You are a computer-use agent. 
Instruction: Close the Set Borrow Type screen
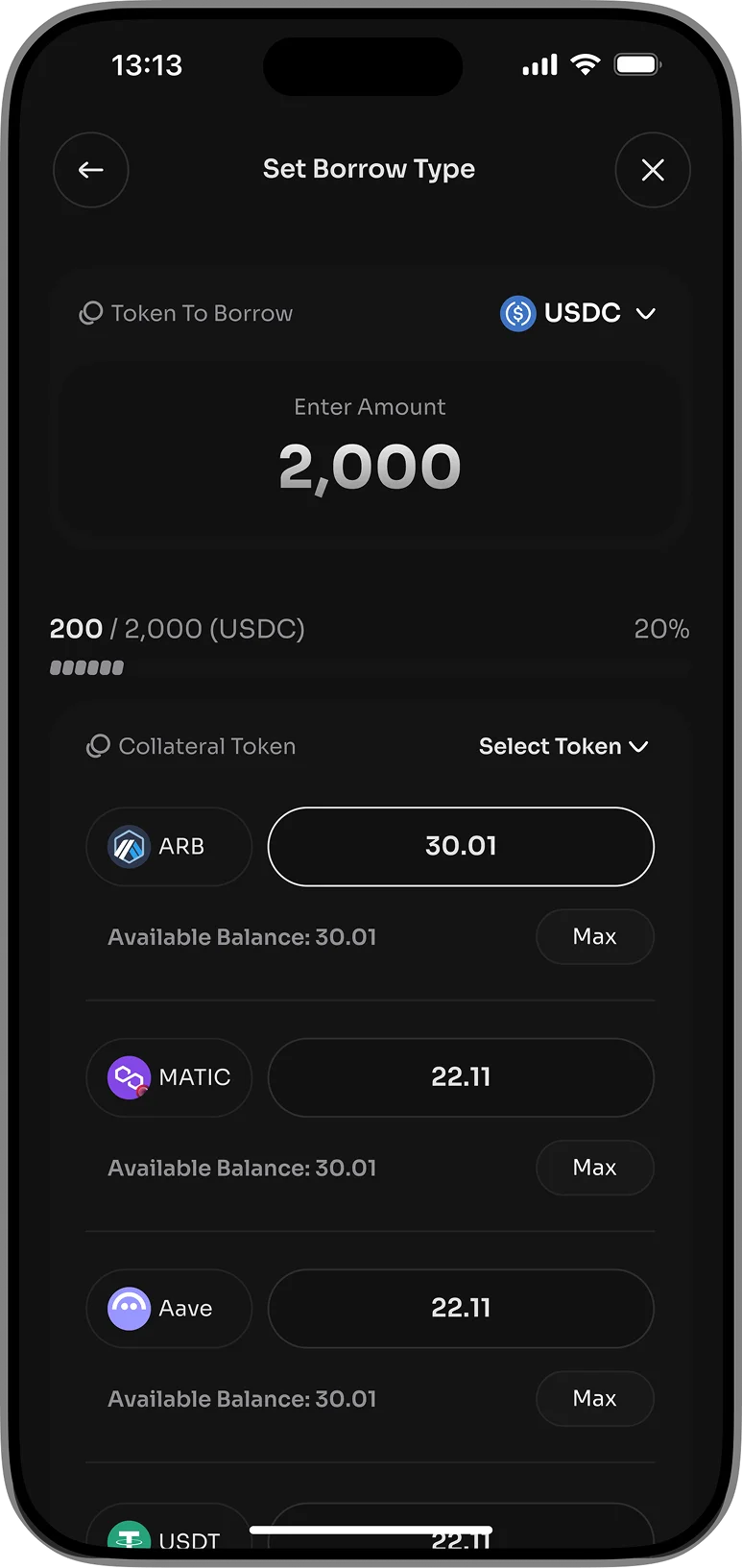pos(653,170)
